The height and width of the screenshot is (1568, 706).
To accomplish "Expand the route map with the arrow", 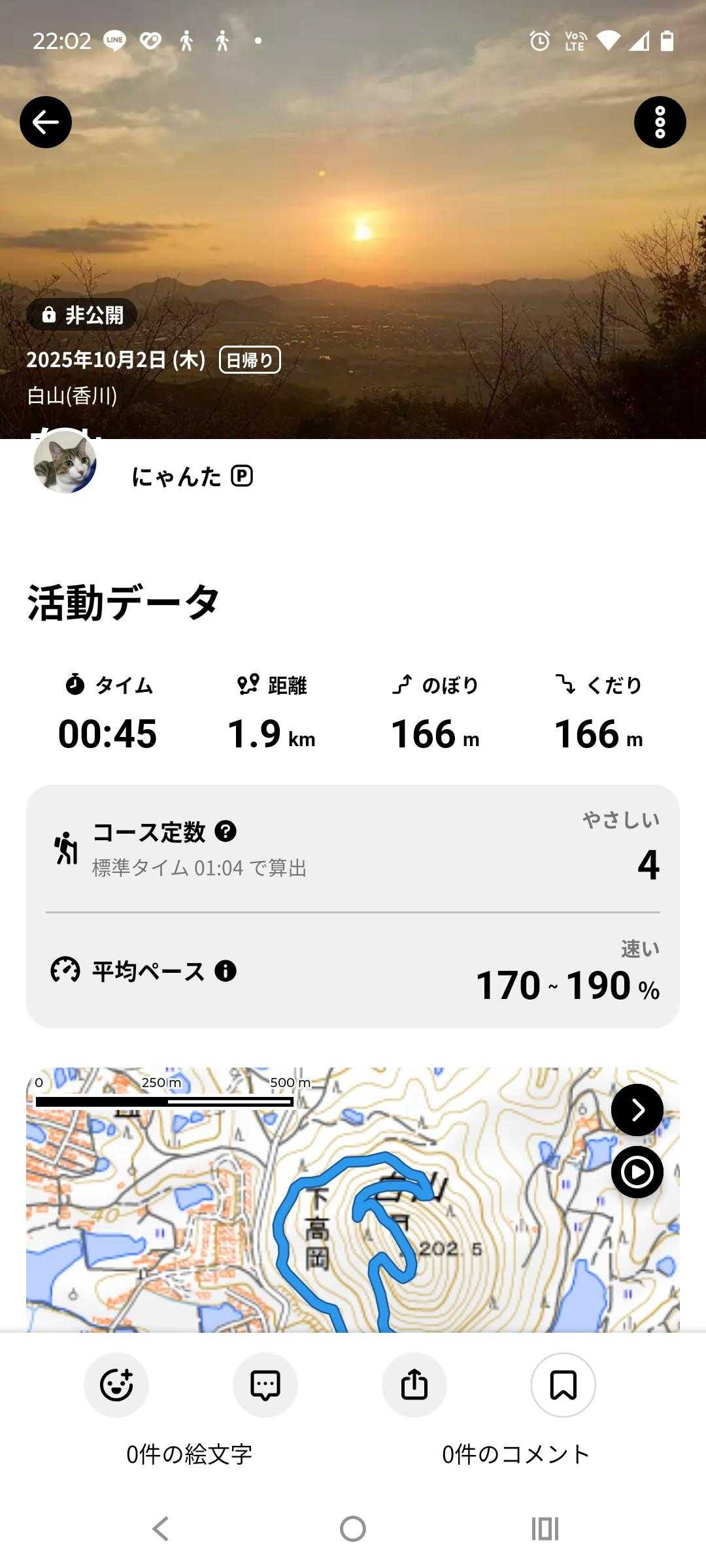I will (637, 1110).
